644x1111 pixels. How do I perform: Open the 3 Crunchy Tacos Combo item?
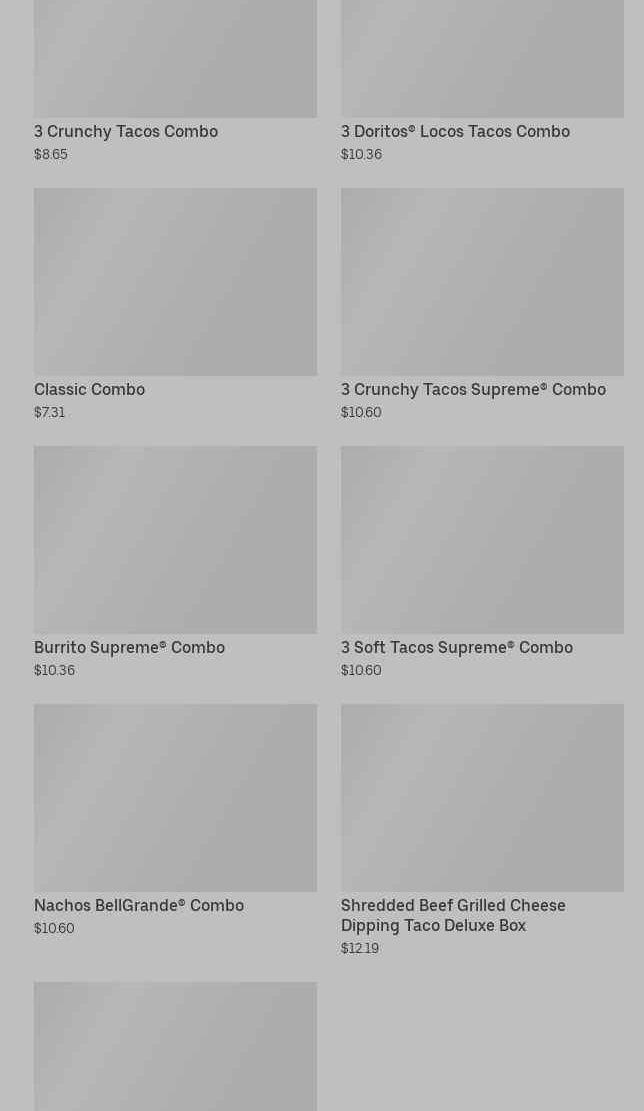(175, 81)
